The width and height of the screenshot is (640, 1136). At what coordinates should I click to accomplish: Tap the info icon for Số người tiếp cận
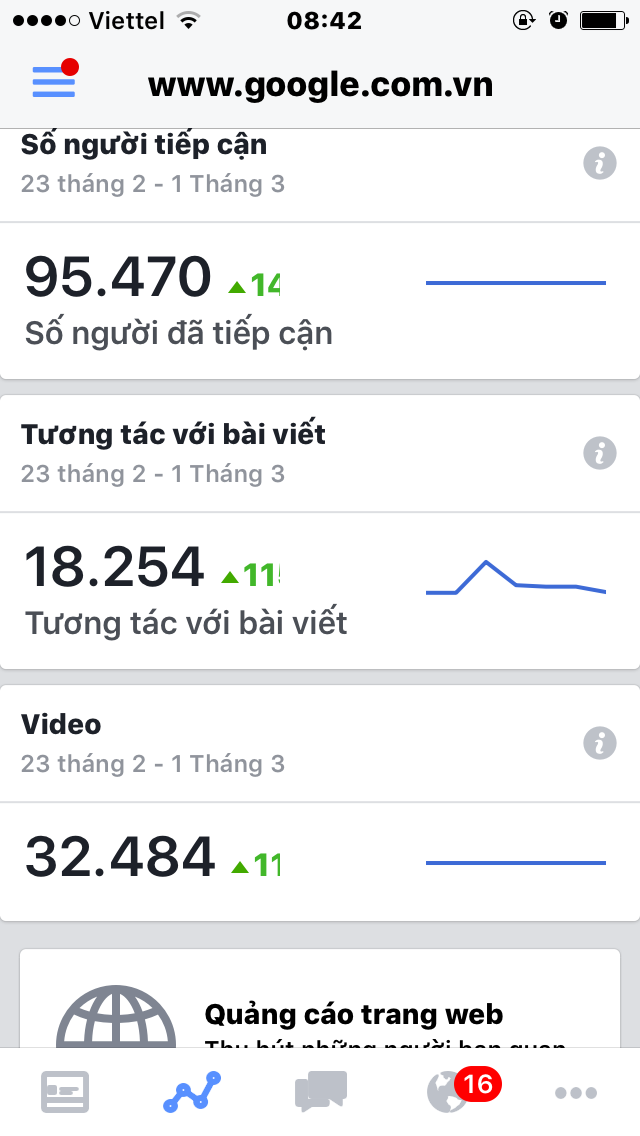(599, 163)
